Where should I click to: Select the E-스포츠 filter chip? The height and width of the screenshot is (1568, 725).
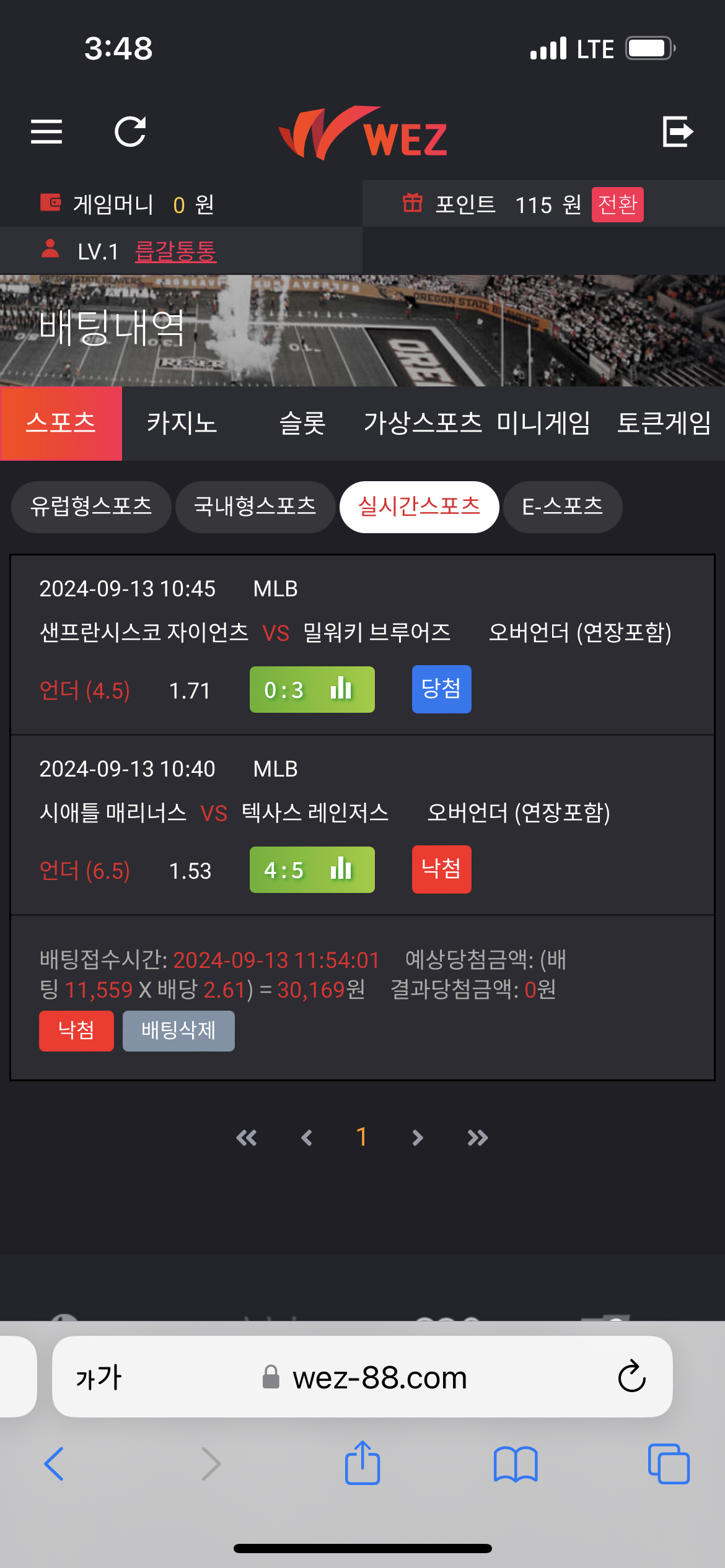tap(562, 507)
